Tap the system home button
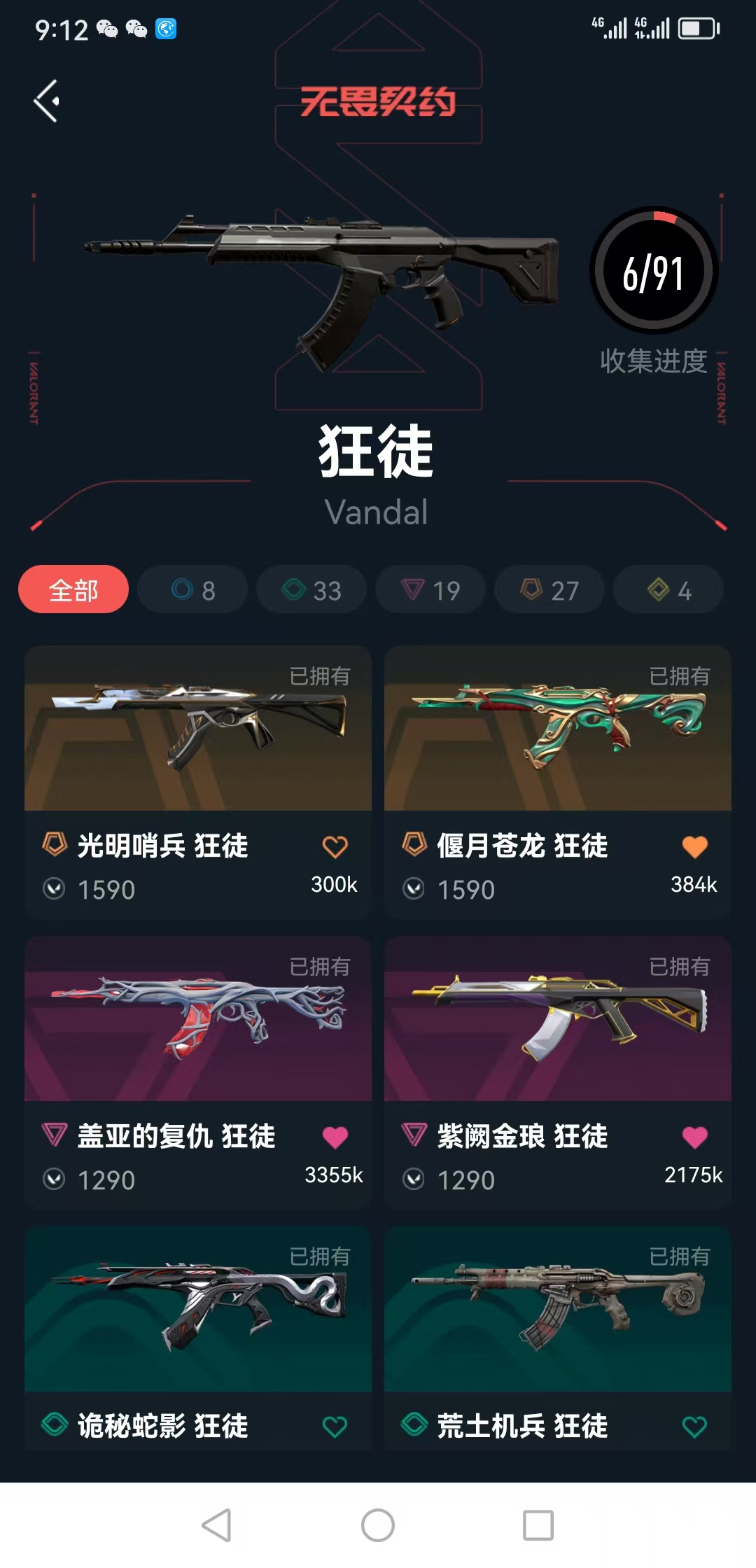This screenshot has width=756, height=1568. coord(378,1525)
